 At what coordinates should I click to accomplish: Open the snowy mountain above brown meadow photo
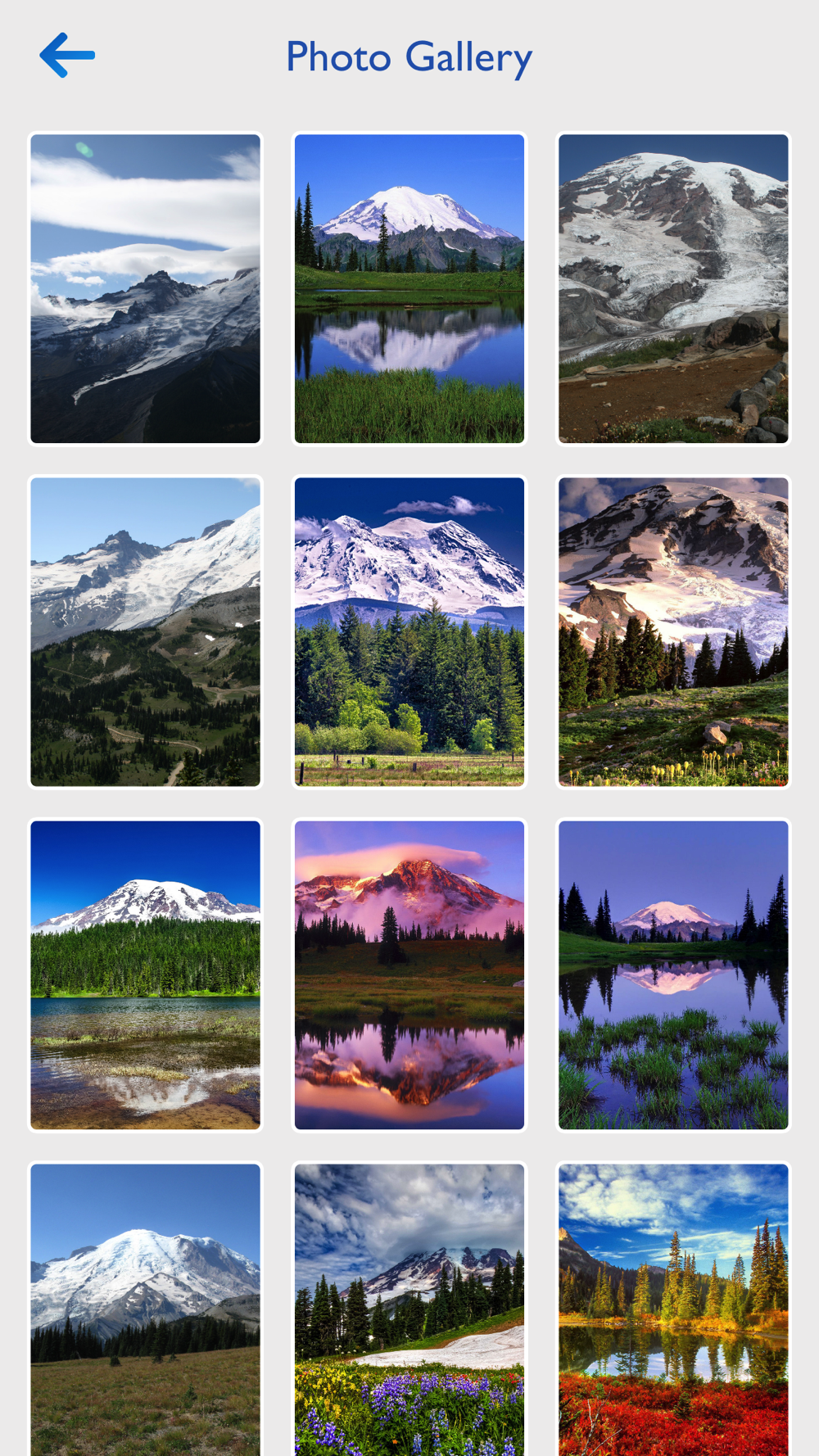click(x=146, y=1309)
